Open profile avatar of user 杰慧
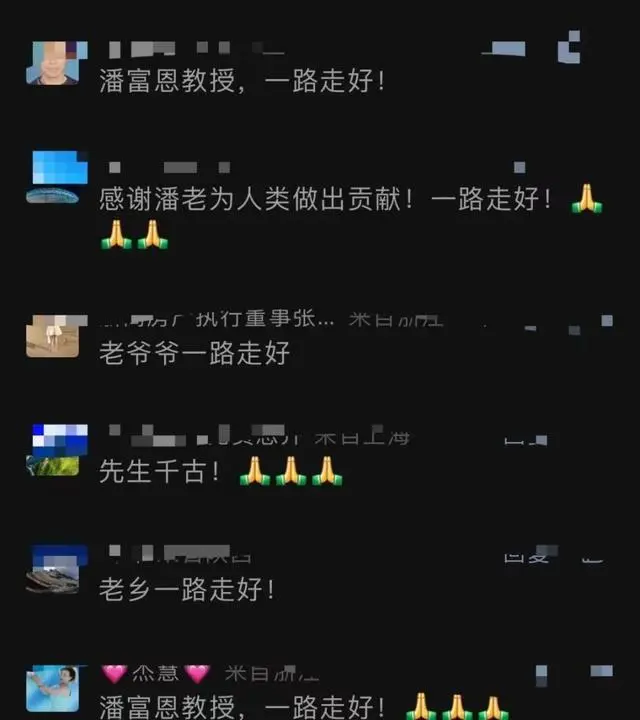 click(x=53, y=689)
